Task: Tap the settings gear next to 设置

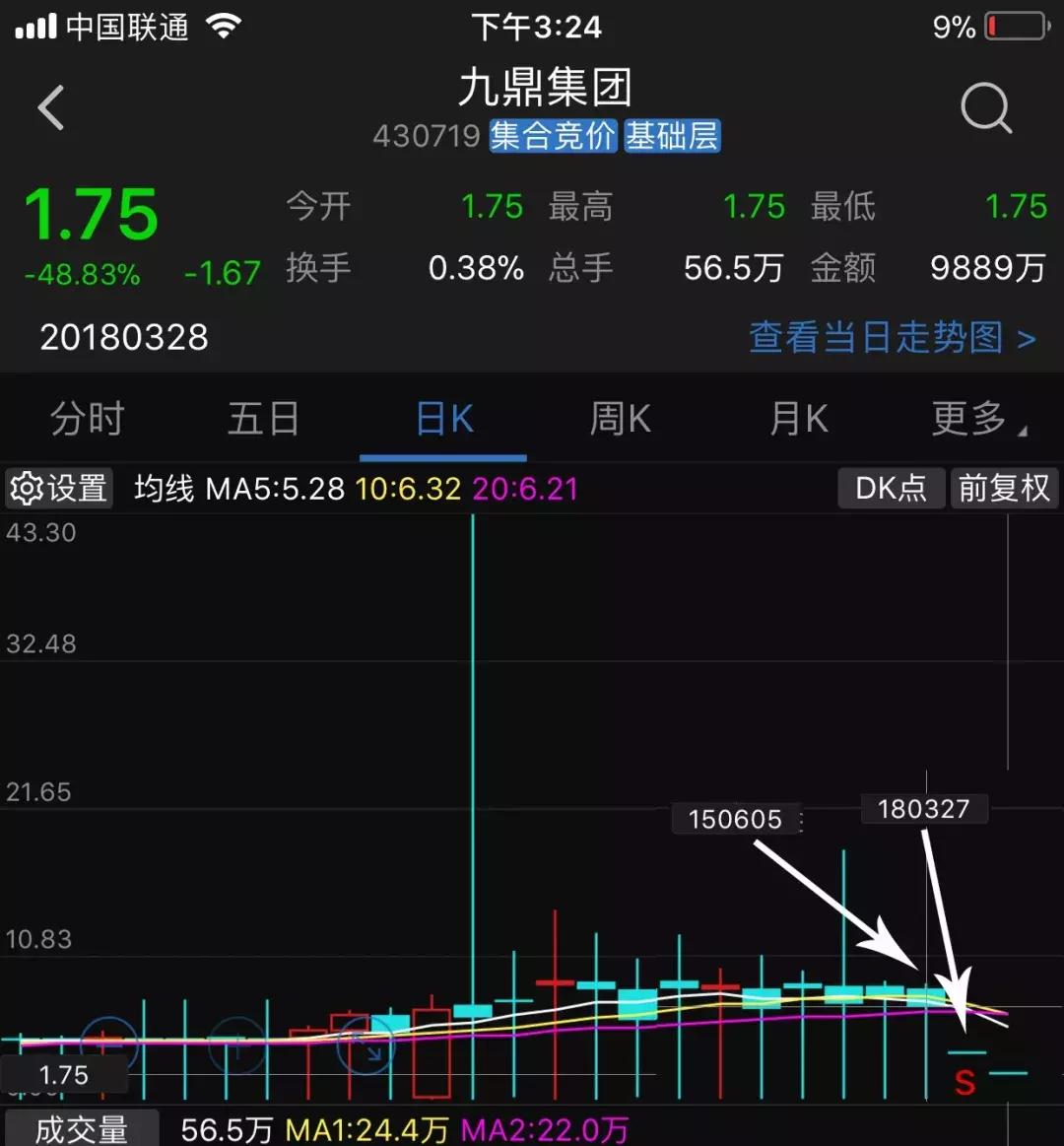Action: pos(28,489)
